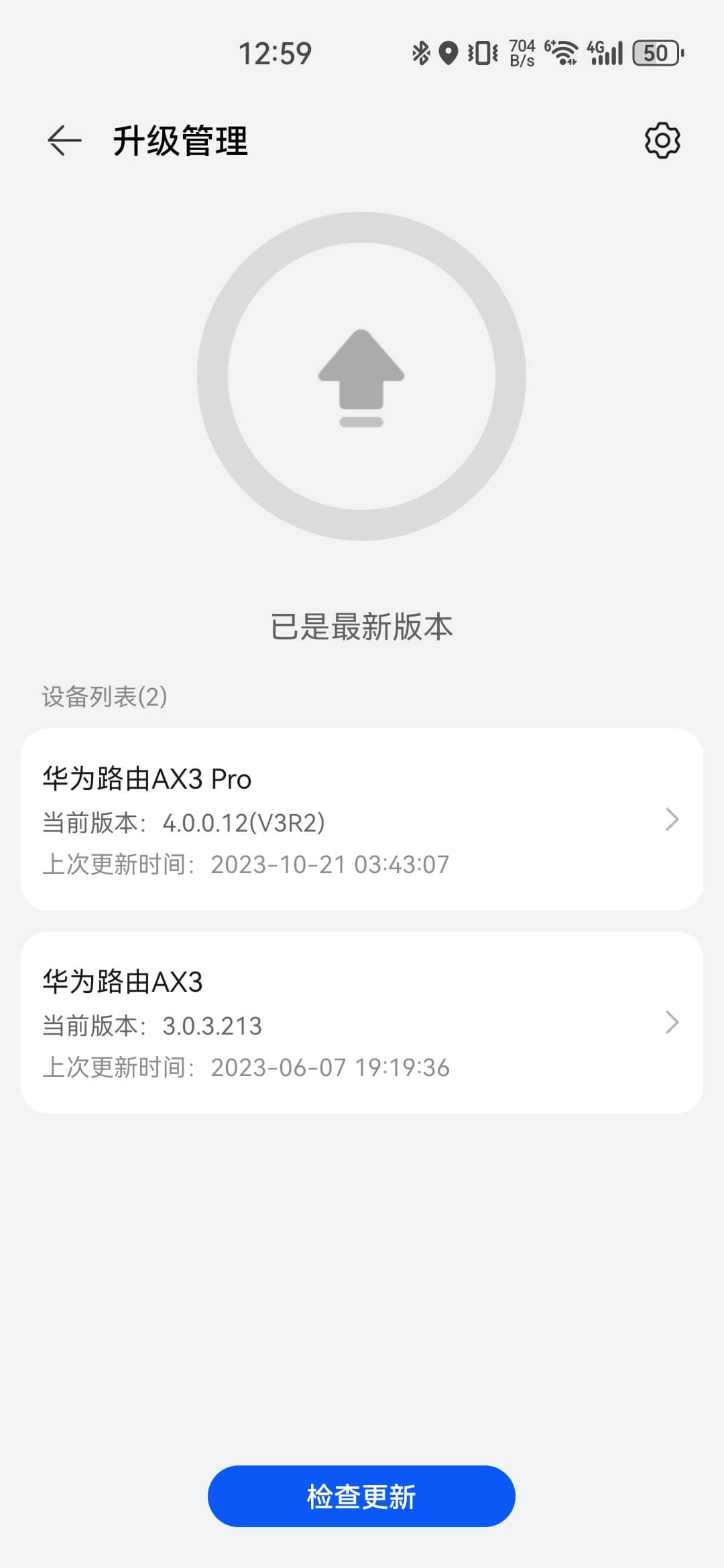The width and height of the screenshot is (724, 1568).
Task: Tap the back arrow to leave 升级管理
Action: 63,140
